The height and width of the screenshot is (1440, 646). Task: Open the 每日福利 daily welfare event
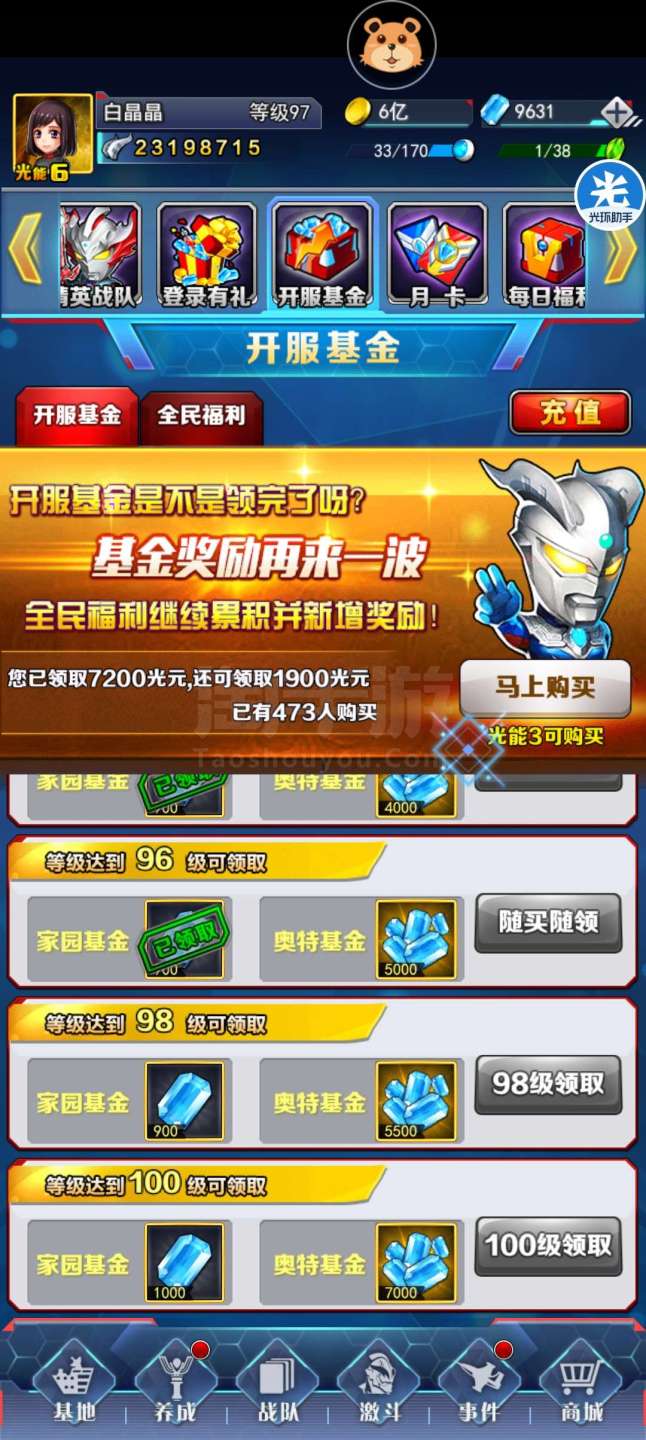pos(546,255)
